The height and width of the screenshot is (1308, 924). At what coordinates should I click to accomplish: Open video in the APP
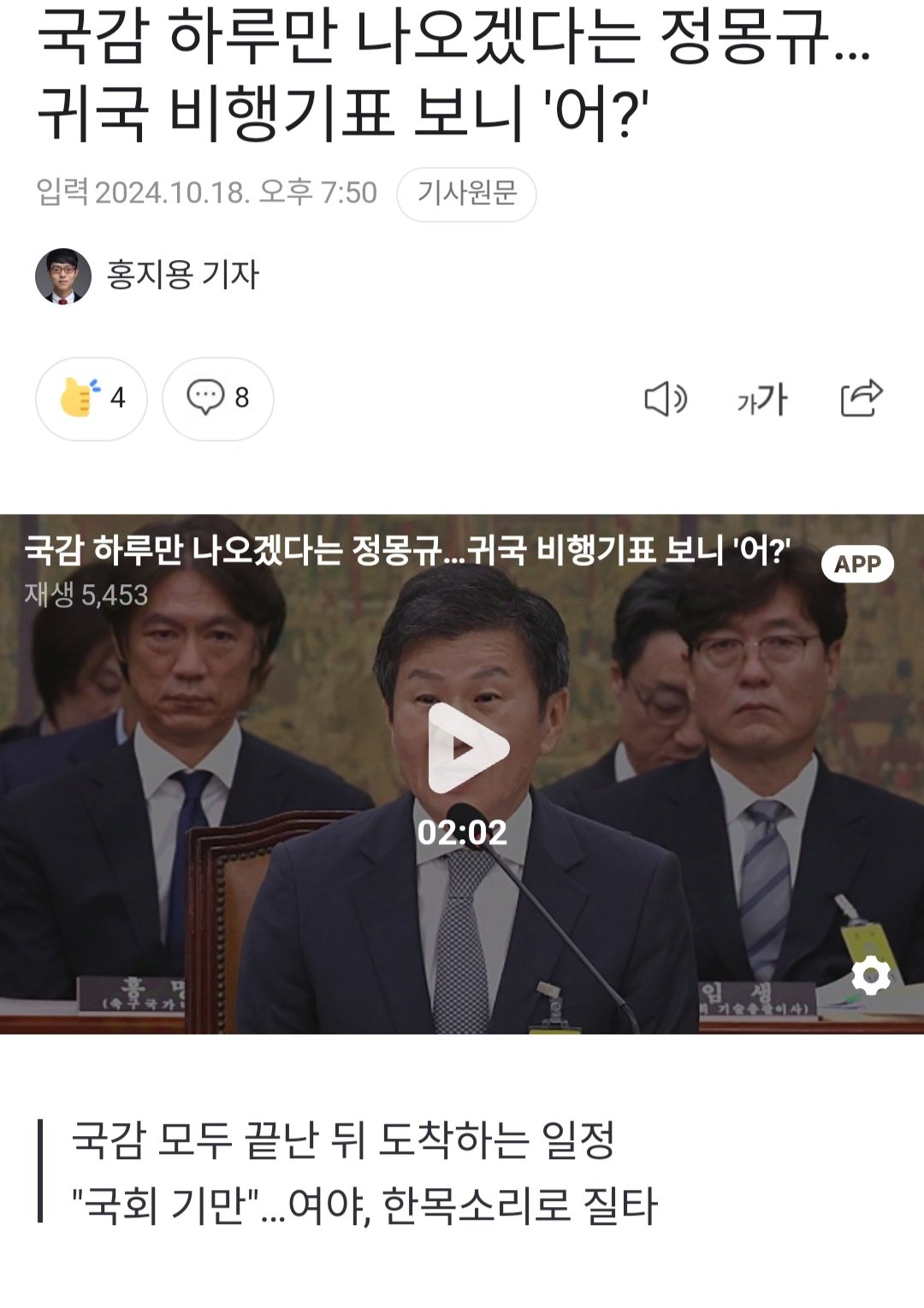click(857, 564)
